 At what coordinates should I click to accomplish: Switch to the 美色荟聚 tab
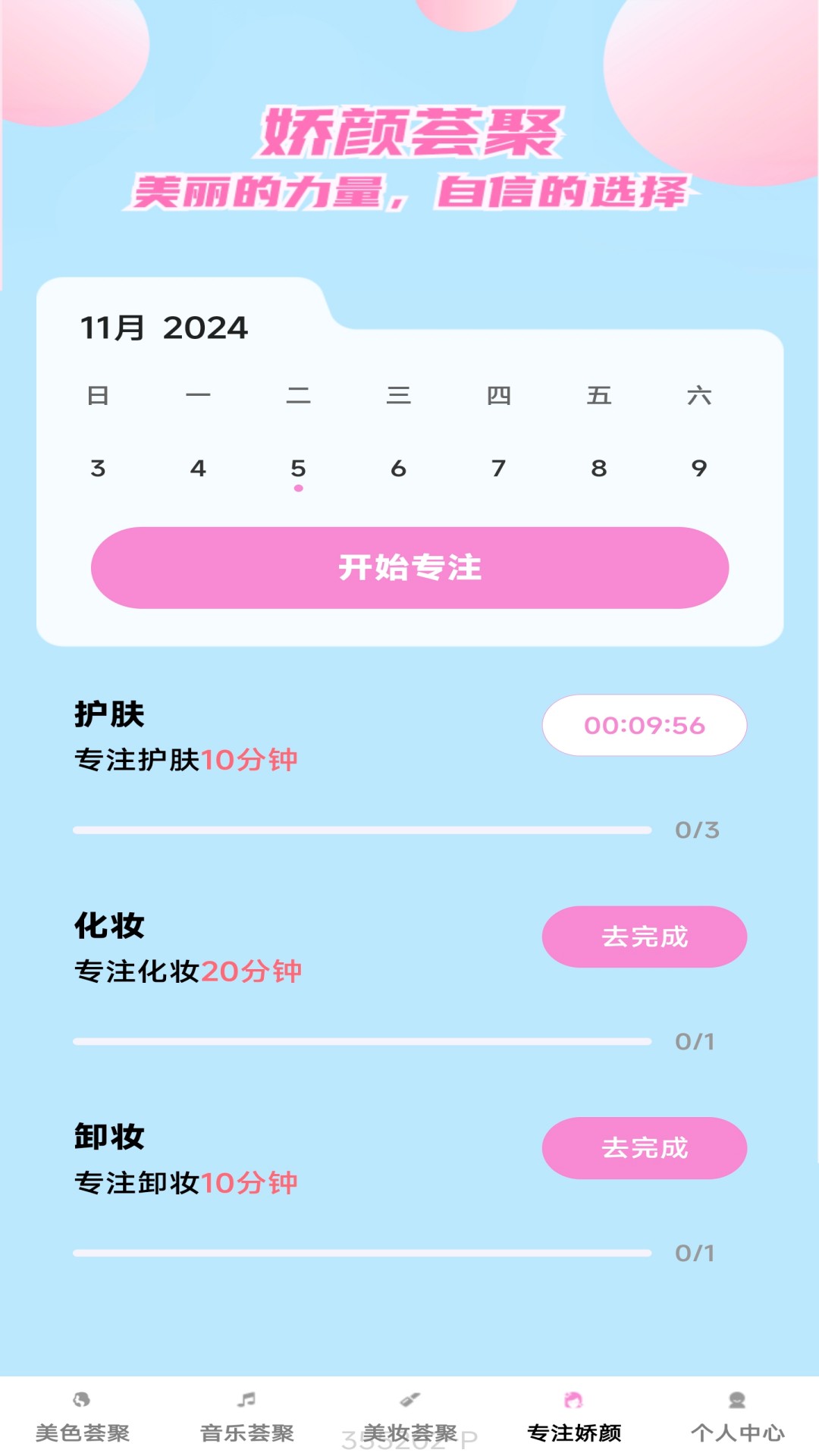(x=82, y=1417)
